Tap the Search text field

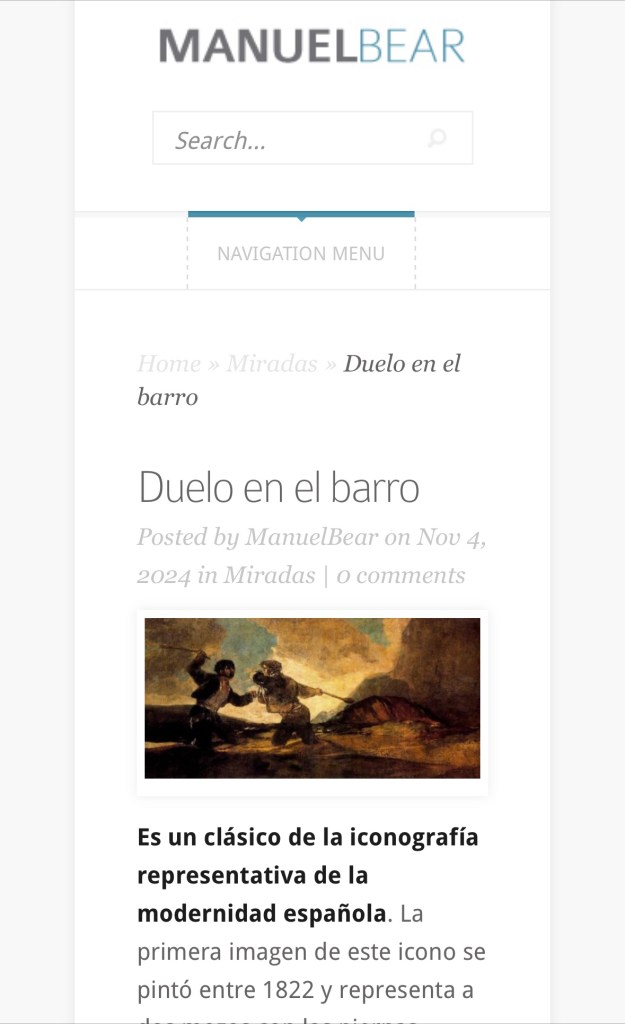[290, 140]
